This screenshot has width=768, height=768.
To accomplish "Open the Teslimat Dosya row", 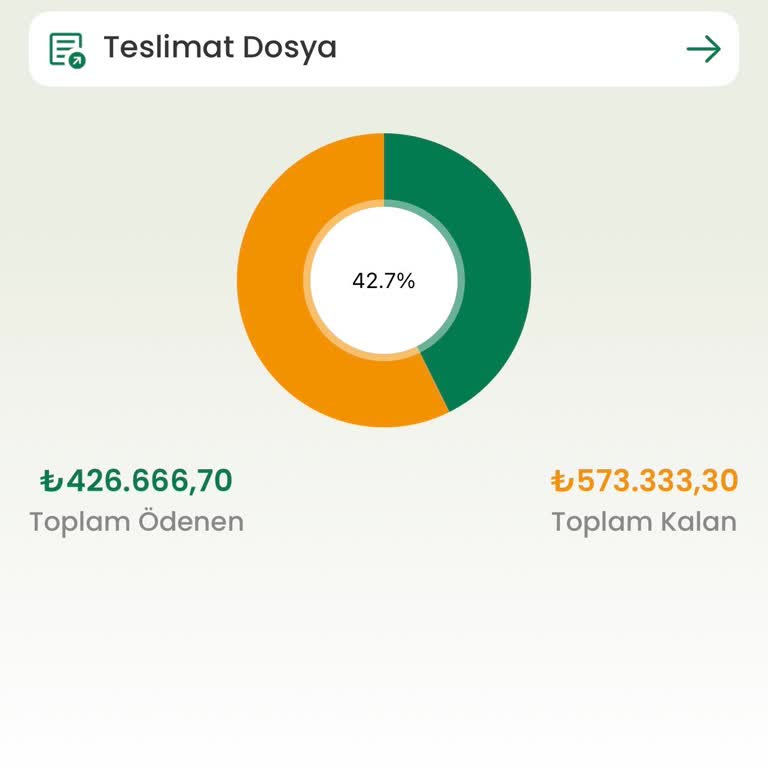I will [384, 49].
